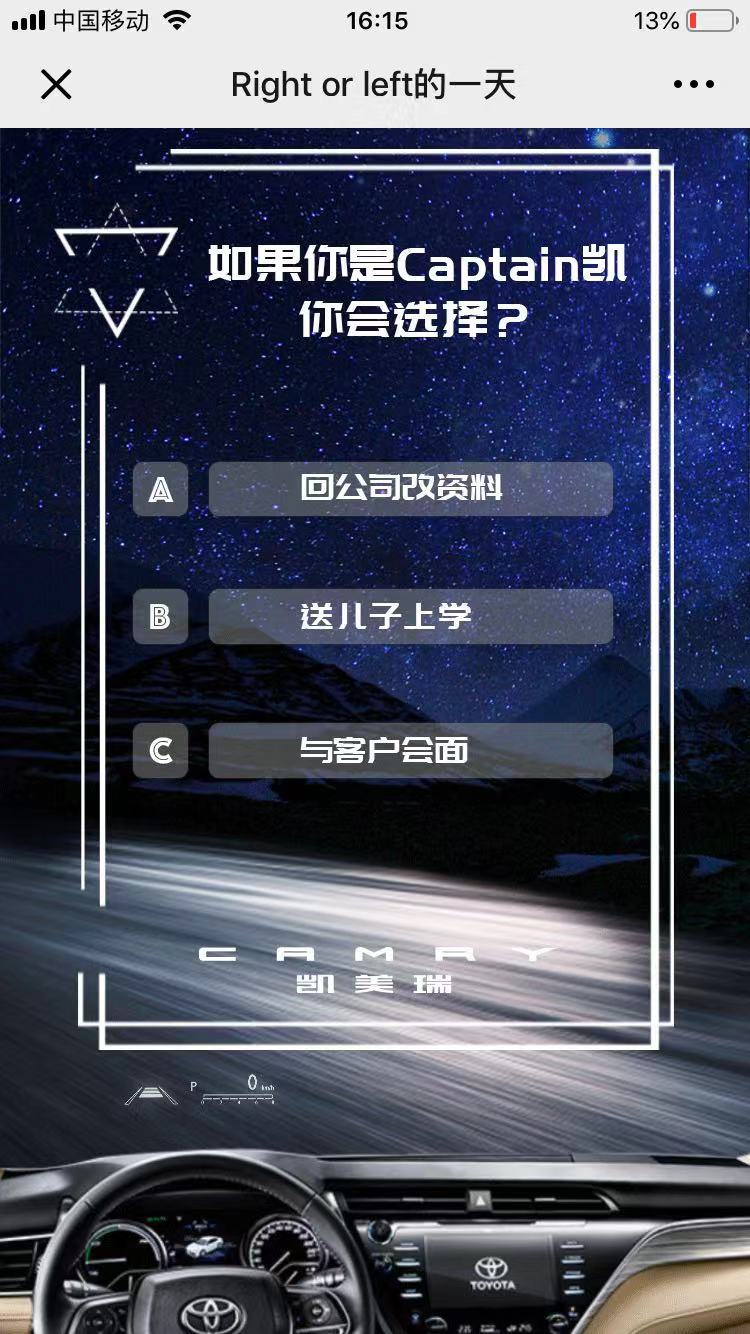Choose answer B 送儿子上学
Image resolution: width=750 pixels, height=1334 pixels.
click(x=410, y=617)
